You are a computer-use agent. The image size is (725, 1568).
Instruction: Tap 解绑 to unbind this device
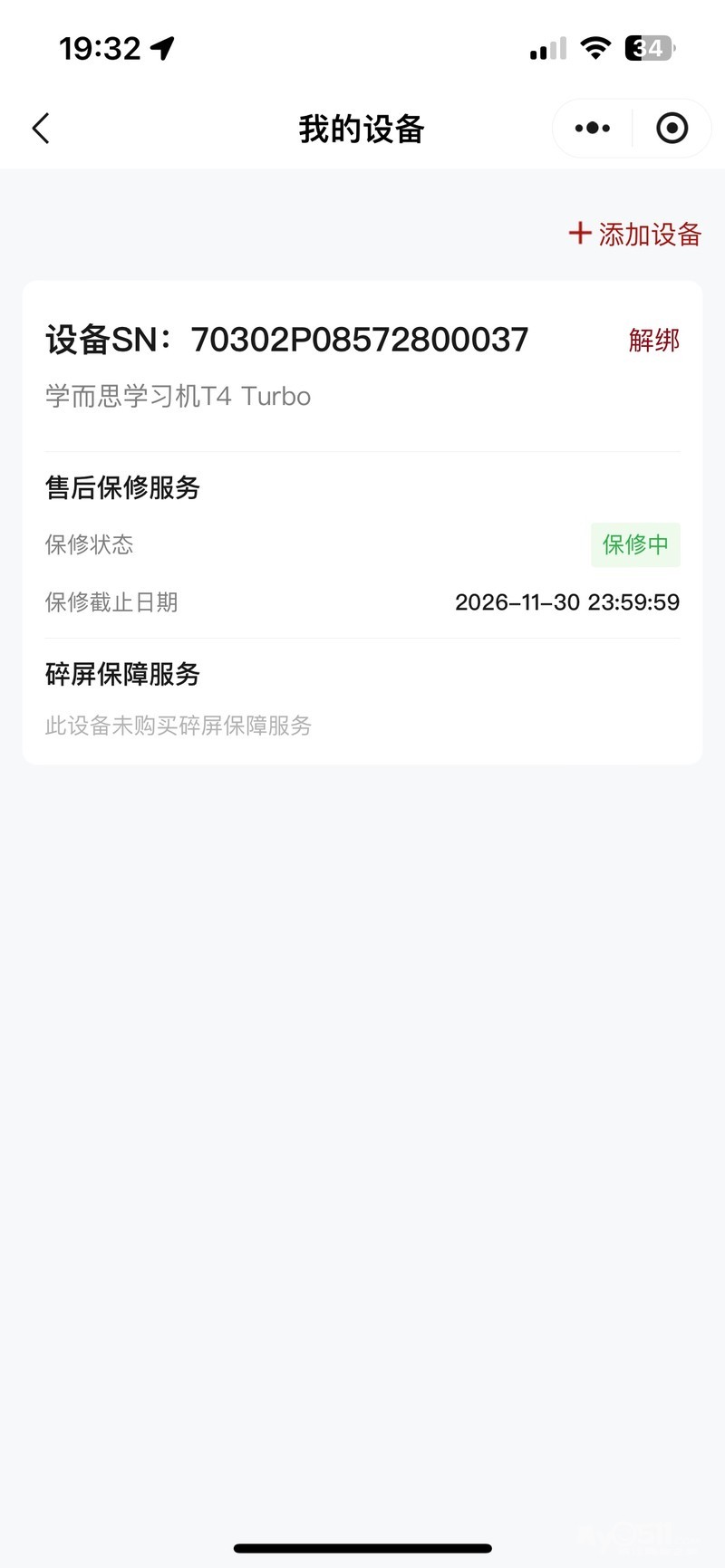pyautogui.click(x=653, y=341)
